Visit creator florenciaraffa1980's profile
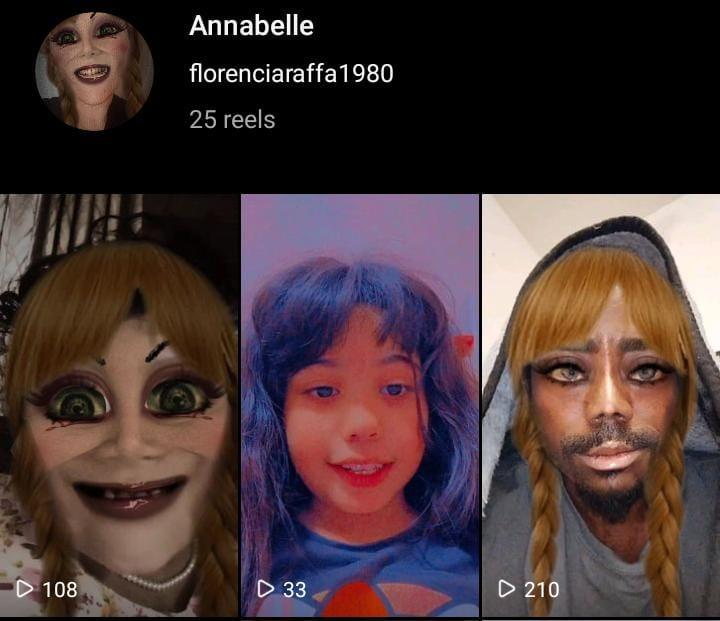This screenshot has width=720, height=621. (291, 73)
